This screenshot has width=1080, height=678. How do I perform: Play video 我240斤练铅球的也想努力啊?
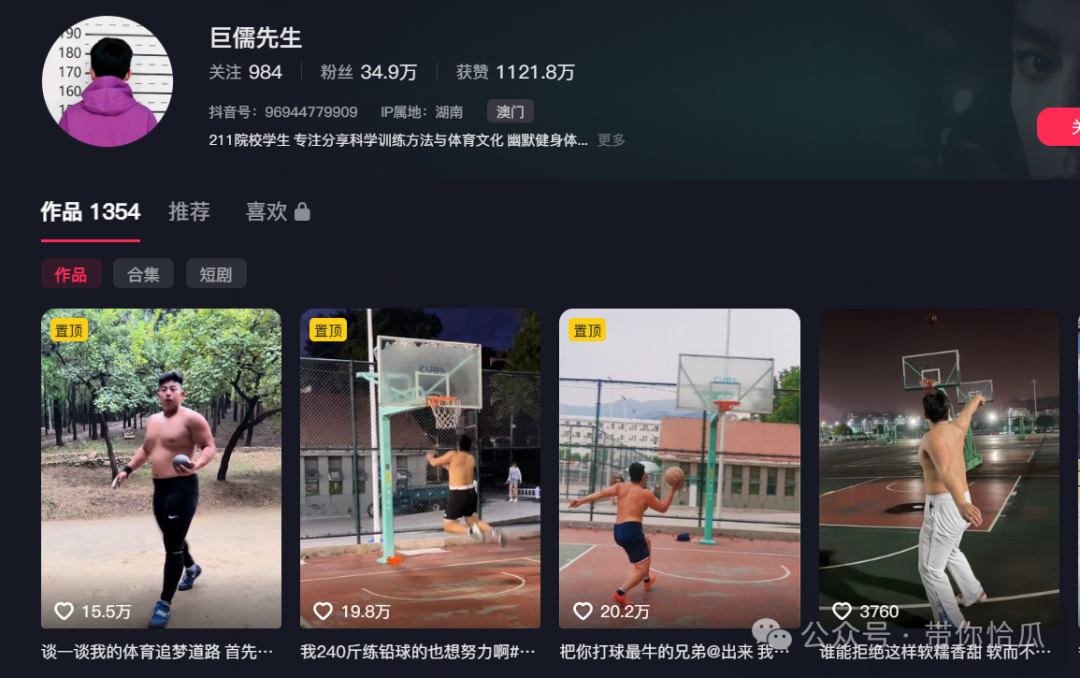[420, 468]
